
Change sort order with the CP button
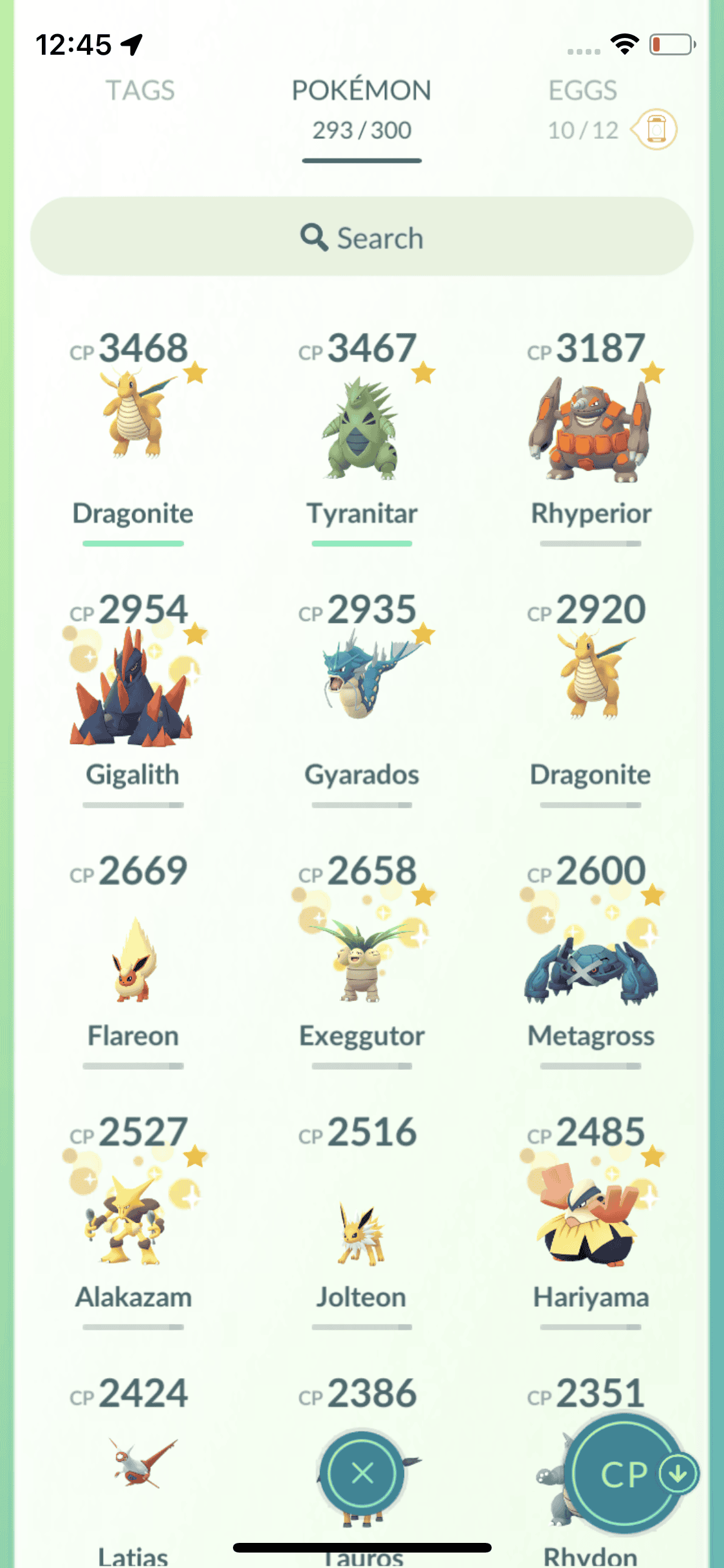pos(624,1473)
